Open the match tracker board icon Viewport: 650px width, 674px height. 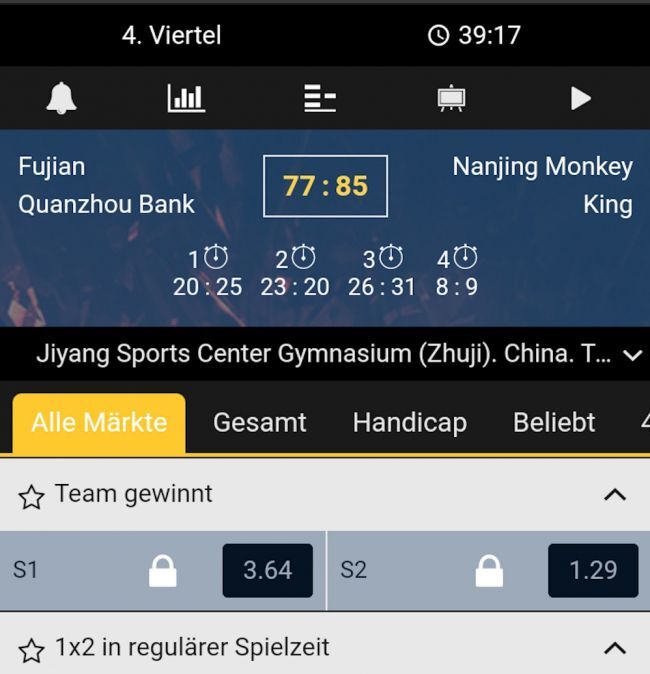pos(452,98)
